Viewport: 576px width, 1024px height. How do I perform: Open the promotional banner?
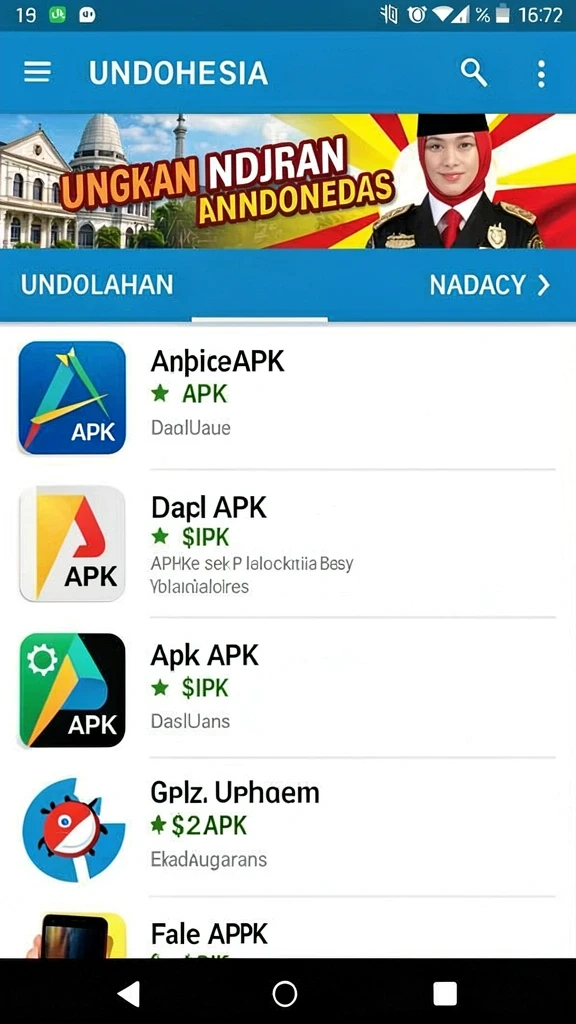(288, 181)
